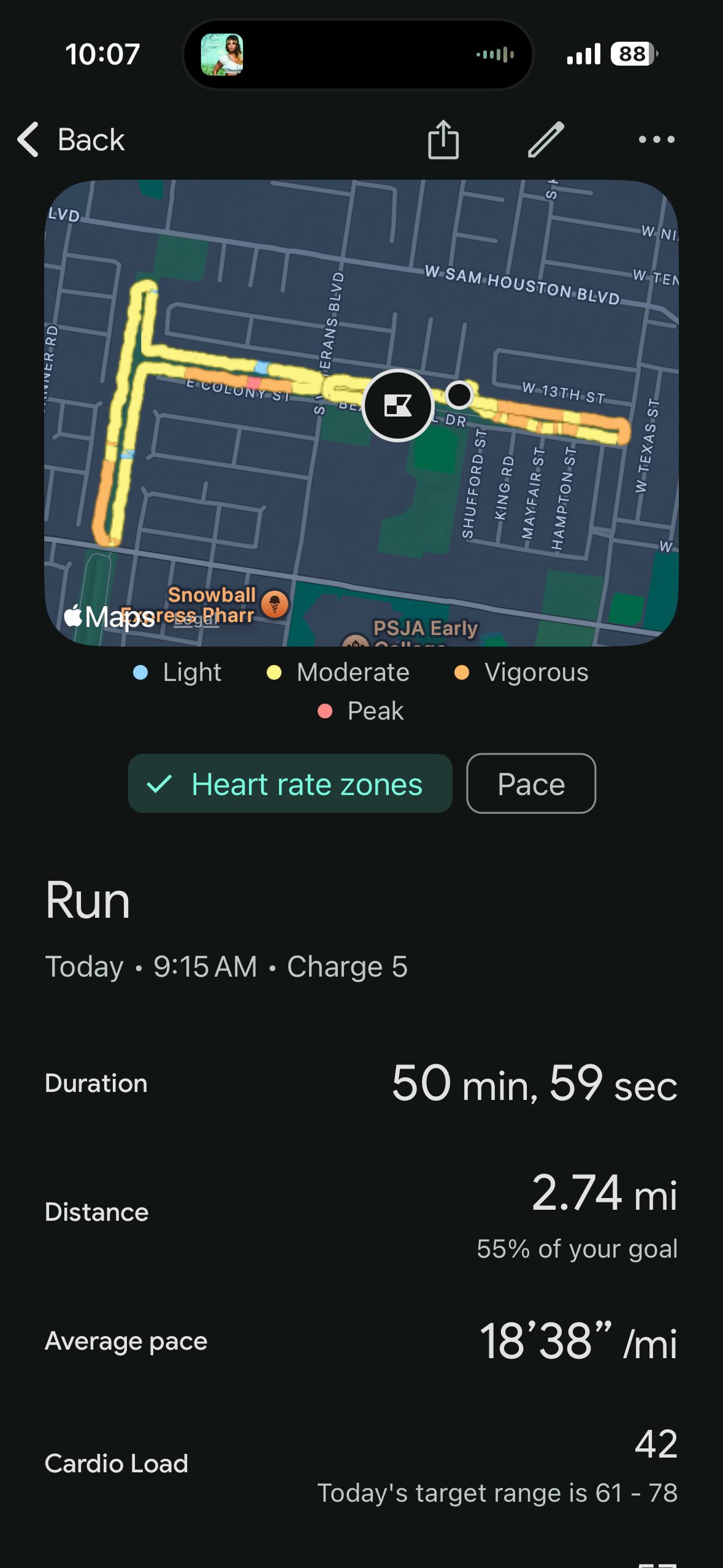Tap the checkmark in the Heart rate zones chip
The height and width of the screenshot is (1568, 723).
pos(160,783)
